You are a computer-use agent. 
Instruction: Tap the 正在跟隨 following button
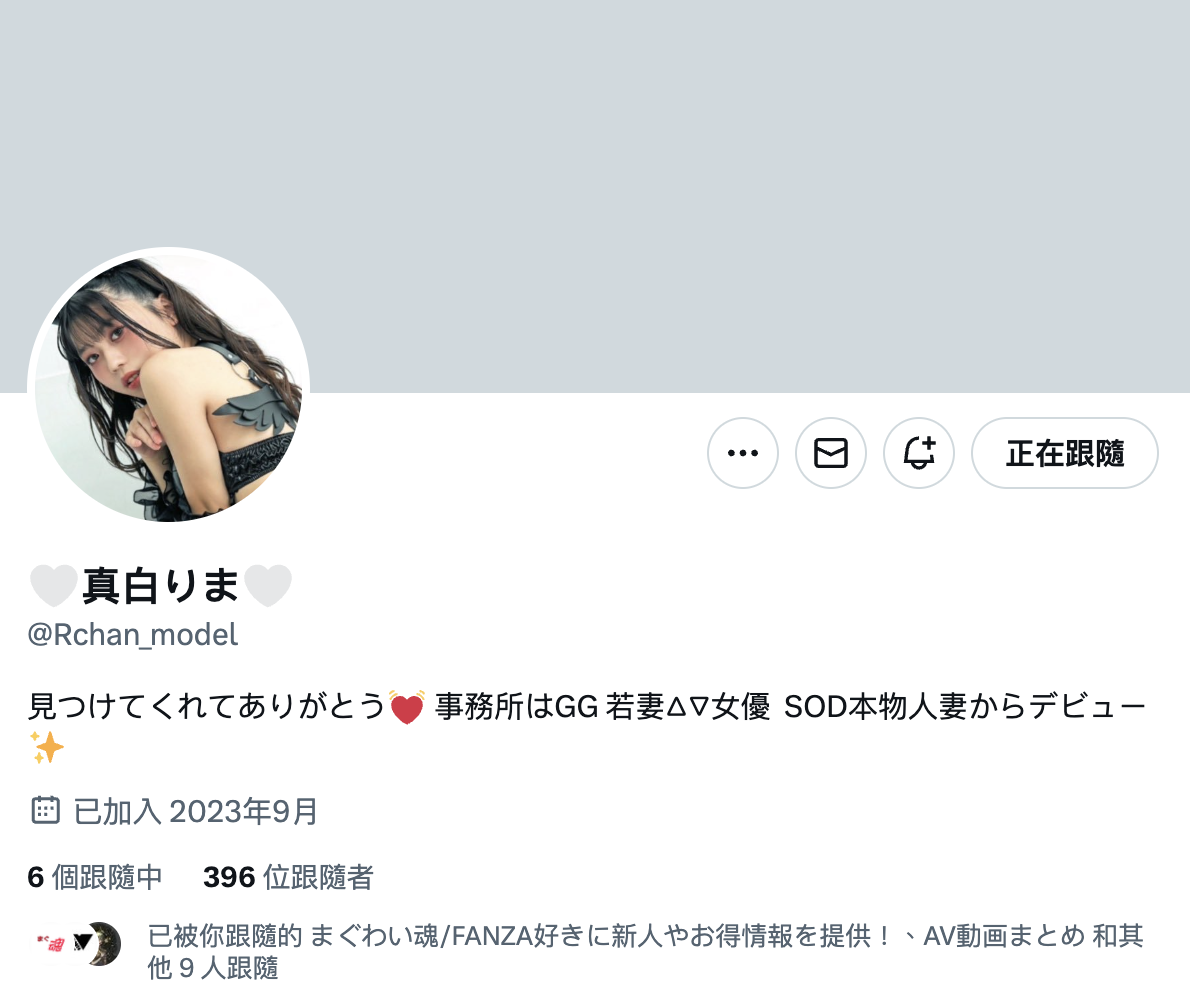coord(1065,453)
